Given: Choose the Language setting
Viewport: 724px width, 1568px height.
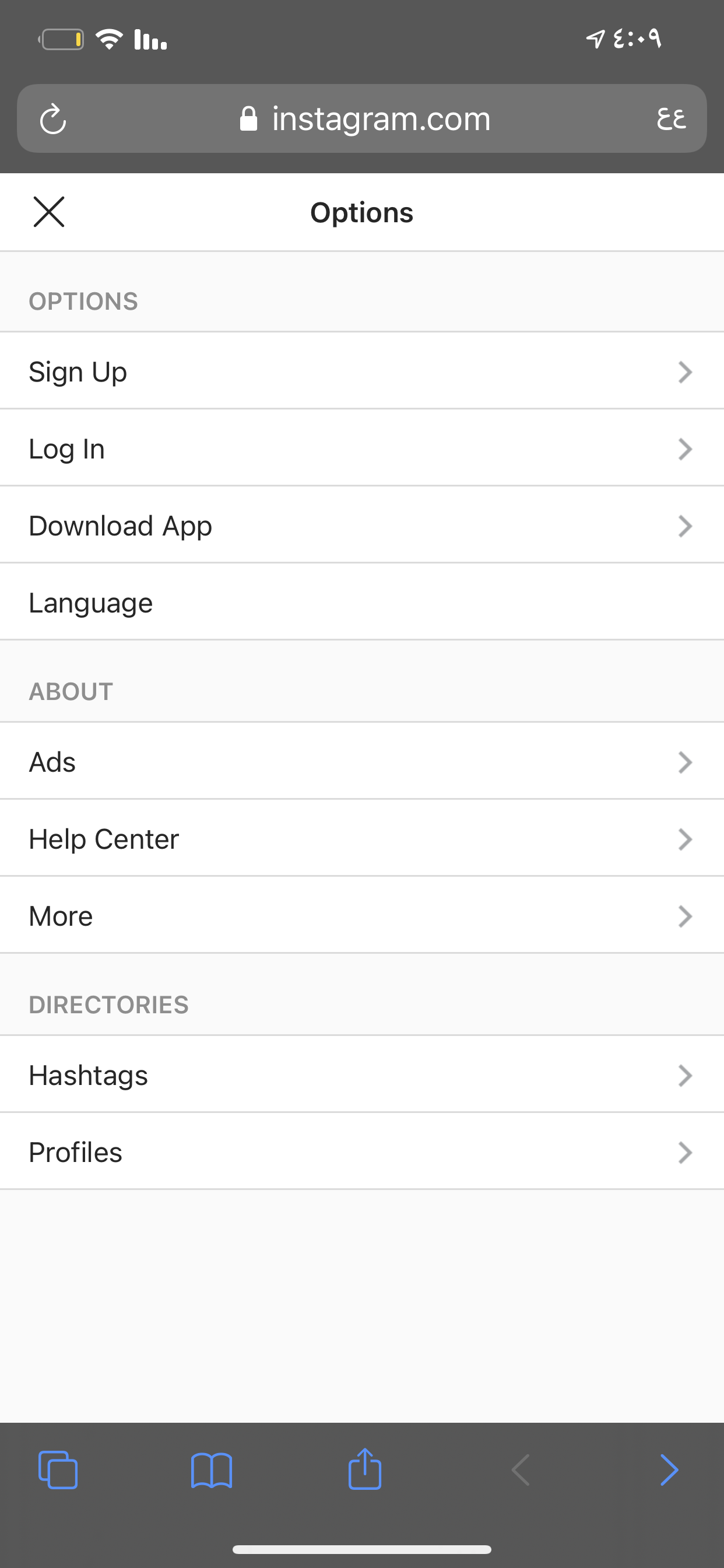Looking at the screenshot, I should pyautogui.click(x=362, y=603).
